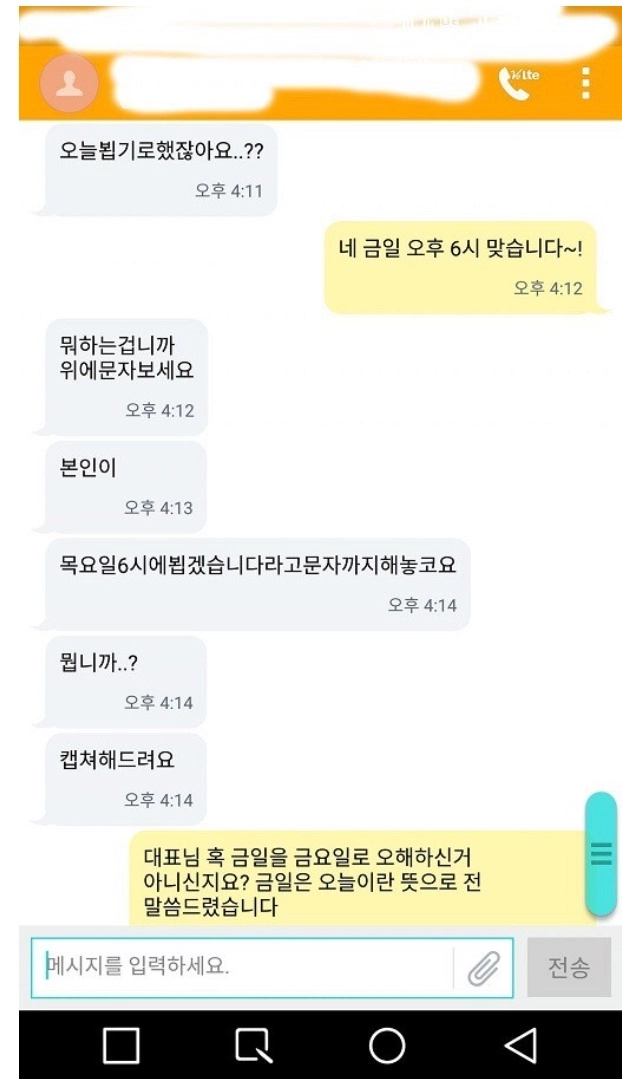Tap the teal scroll handle
Screen dimensions: 622x1079
point(601,854)
